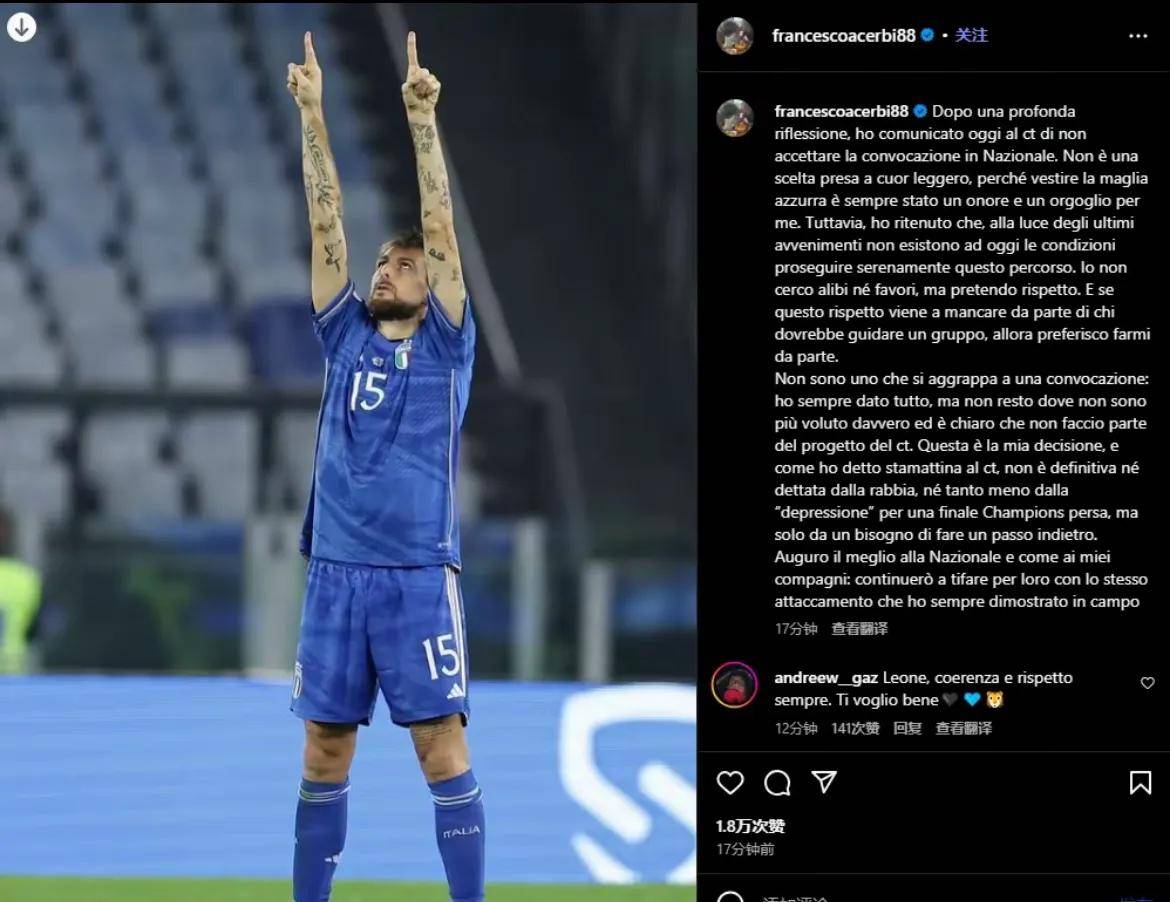View translation of the caption

859,629
